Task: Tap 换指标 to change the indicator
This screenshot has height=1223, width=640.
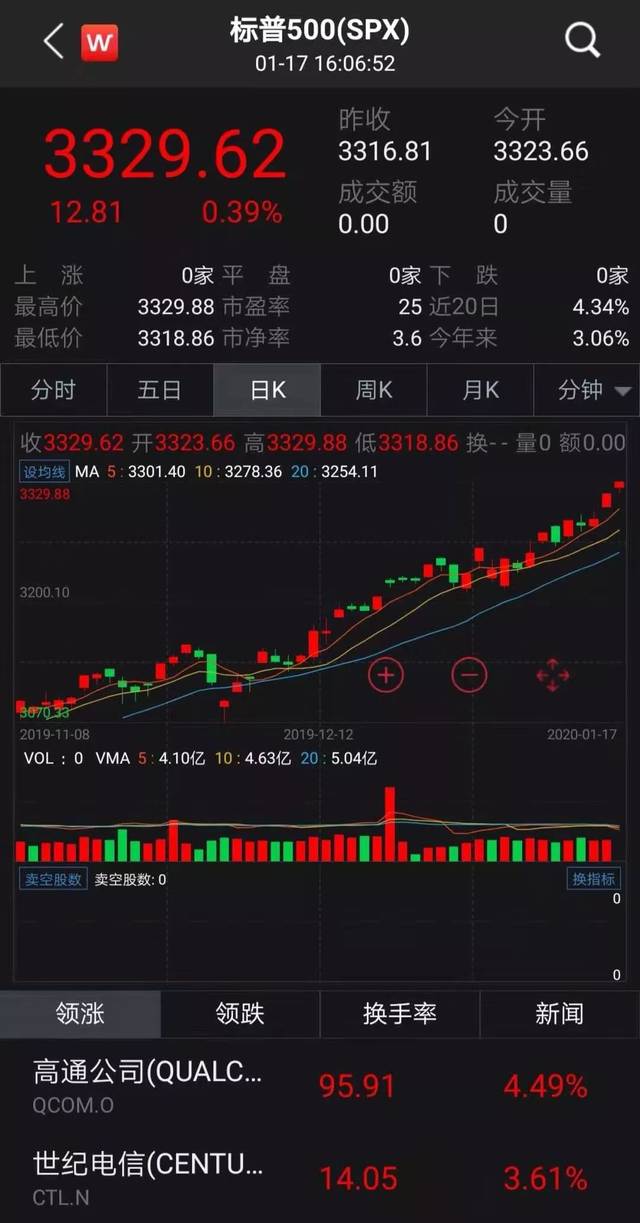Action: coord(594,879)
